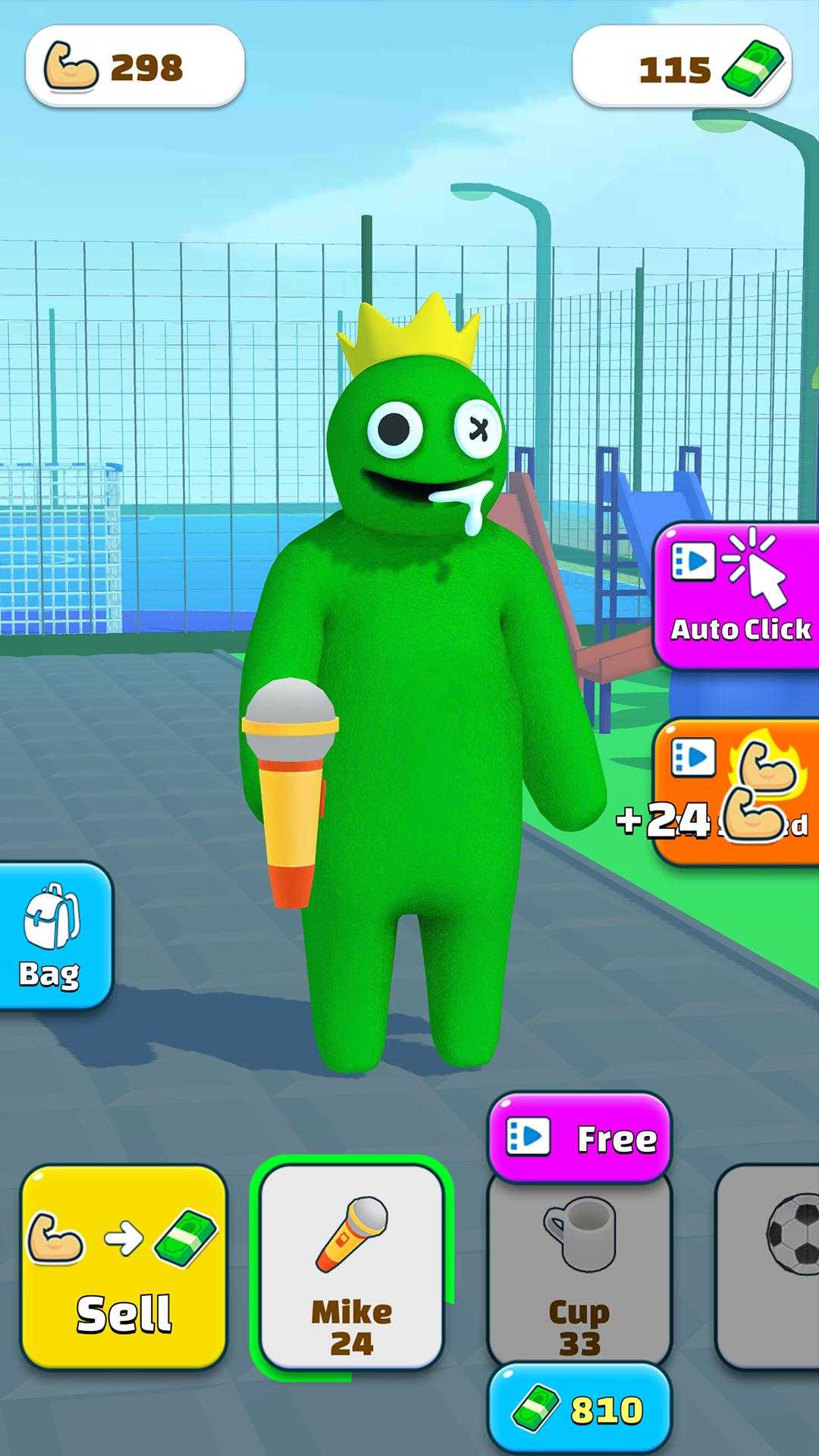
Task: Buy the Cup for 810 cash
Action: tap(579, 1410)
